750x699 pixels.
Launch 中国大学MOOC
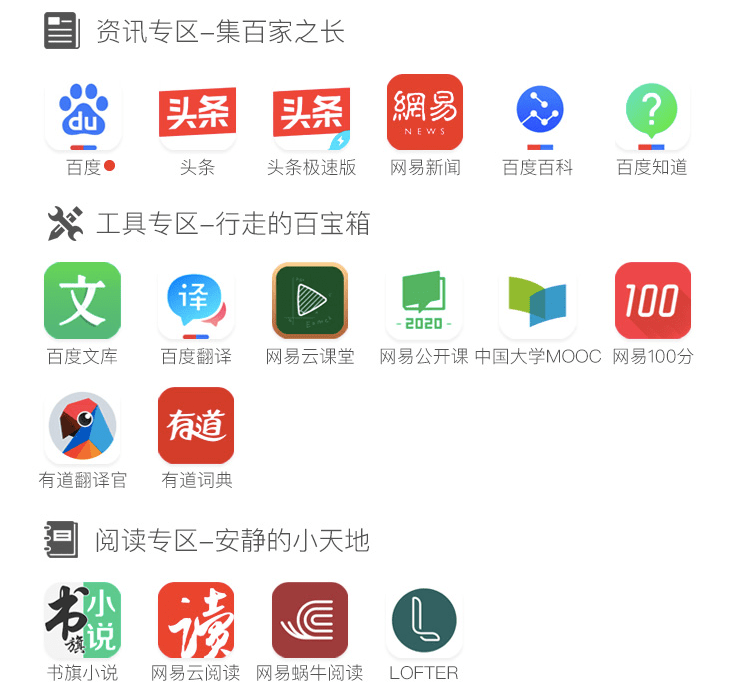coord(538,301)
